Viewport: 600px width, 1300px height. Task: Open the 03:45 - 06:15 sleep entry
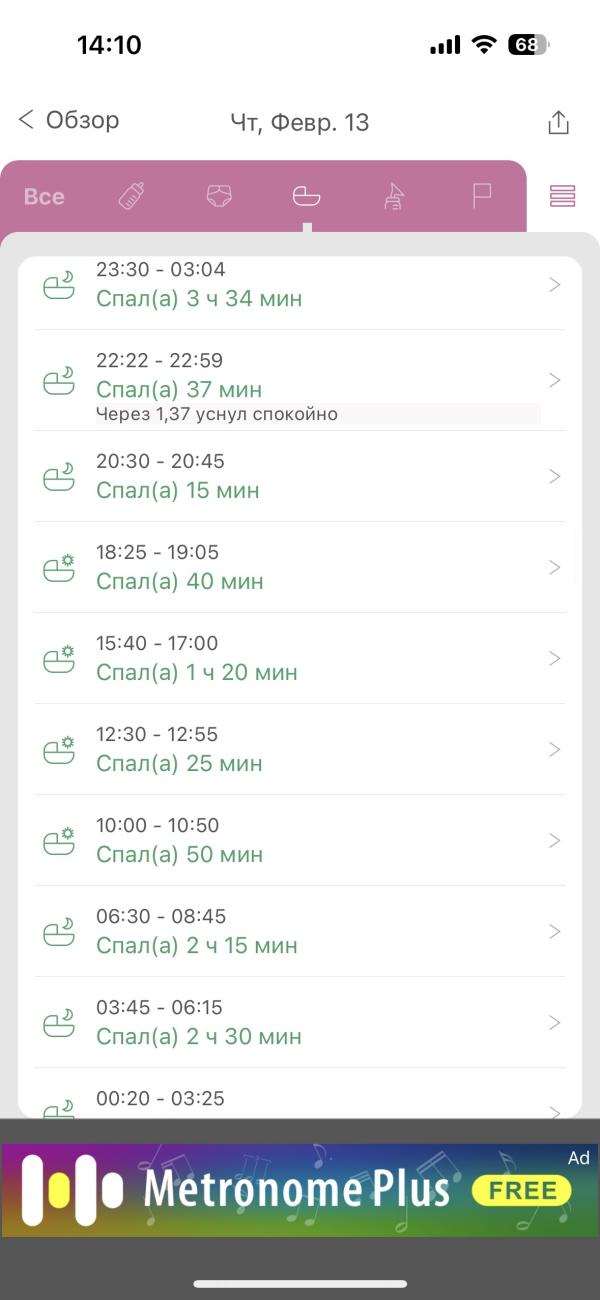coord(300,1022)
